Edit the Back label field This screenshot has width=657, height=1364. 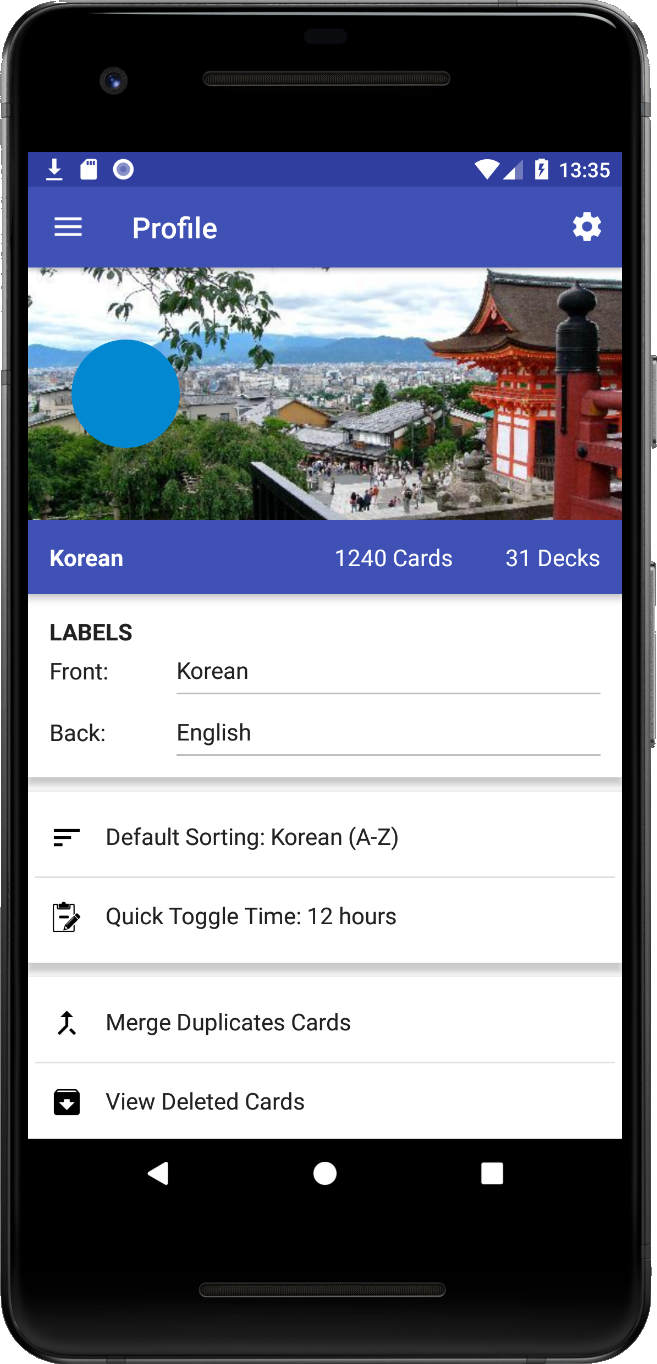(x=388, y=733)
